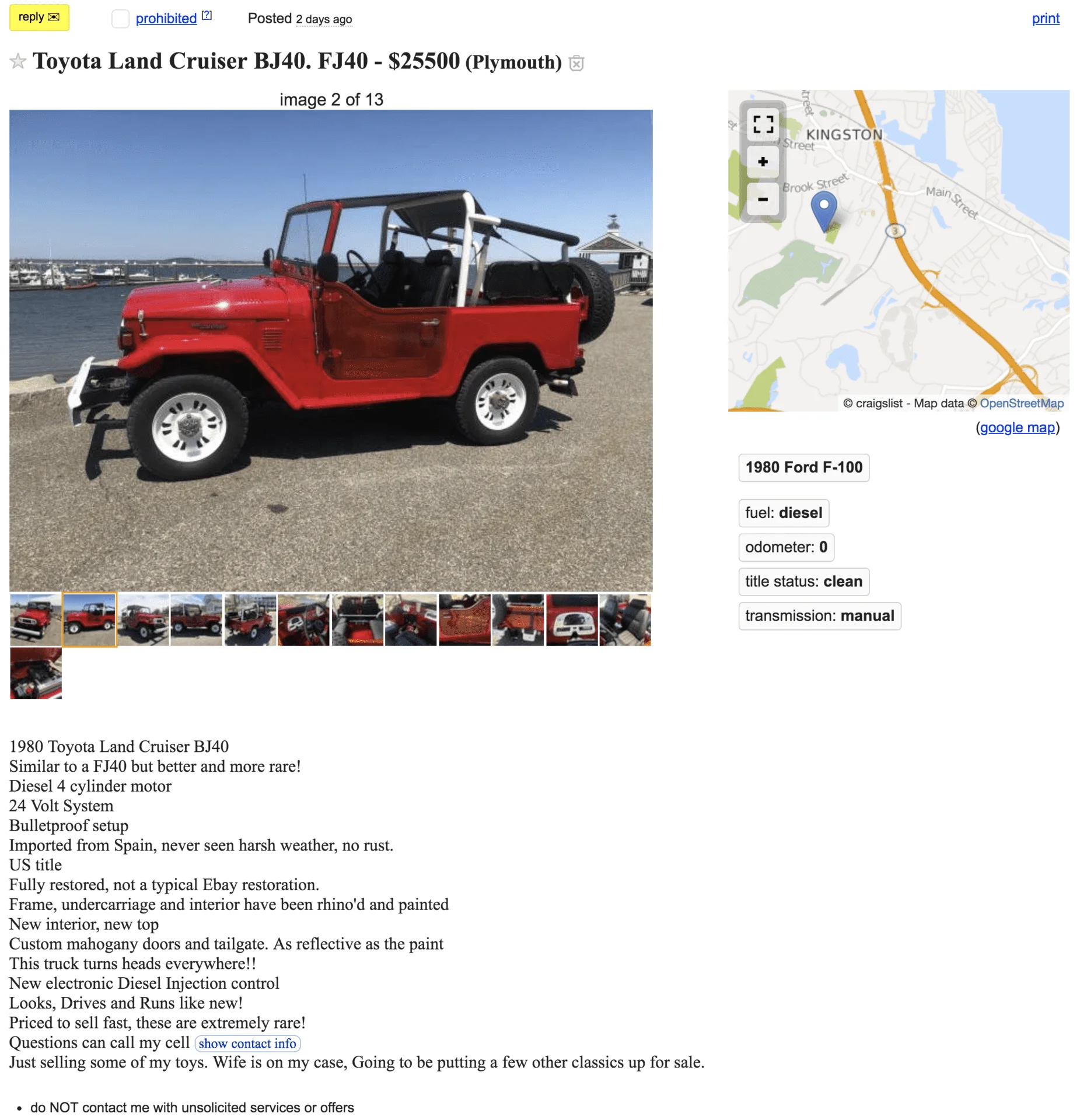The width and height of the screenshot is (1080, 1120).
Task: Tap the map location pin
Action: point(823,209)
